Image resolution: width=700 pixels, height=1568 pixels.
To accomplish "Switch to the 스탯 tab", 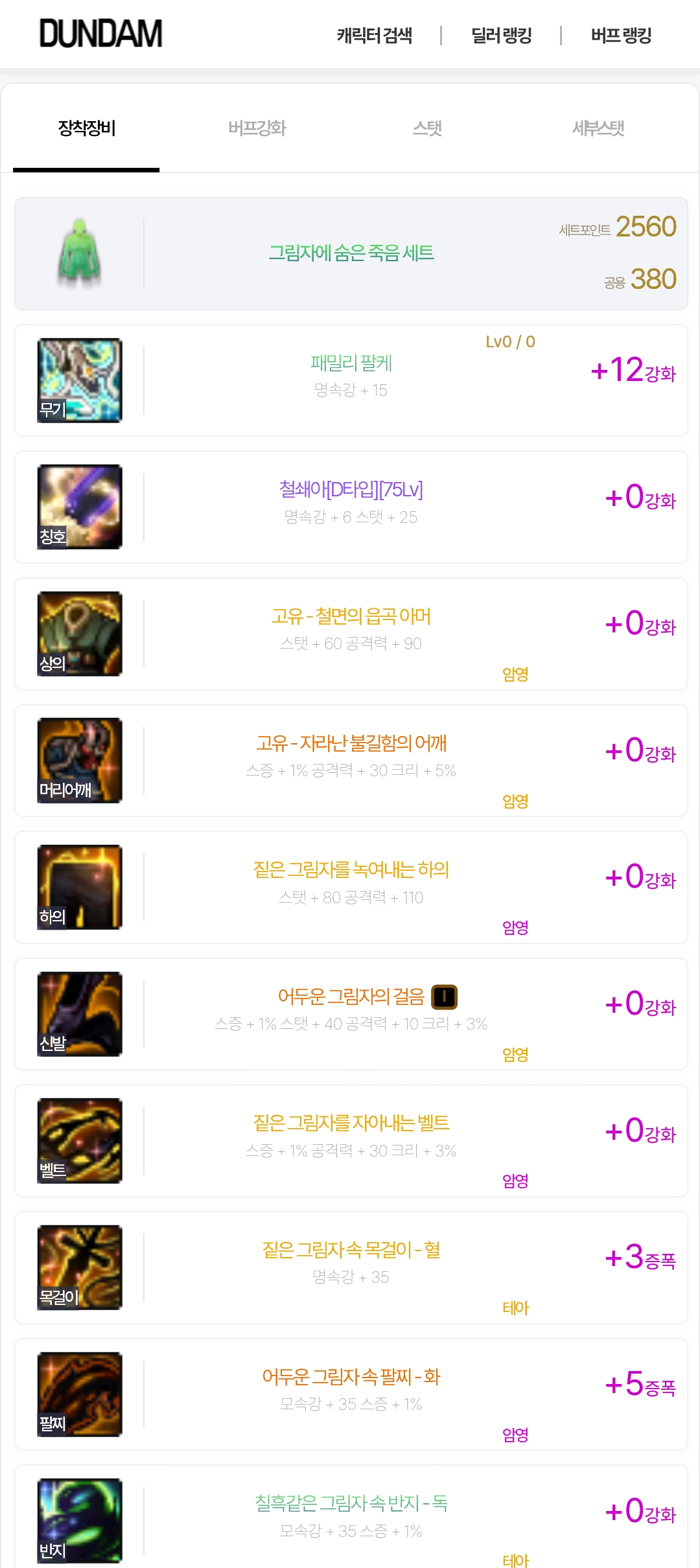I will point(427,128).
